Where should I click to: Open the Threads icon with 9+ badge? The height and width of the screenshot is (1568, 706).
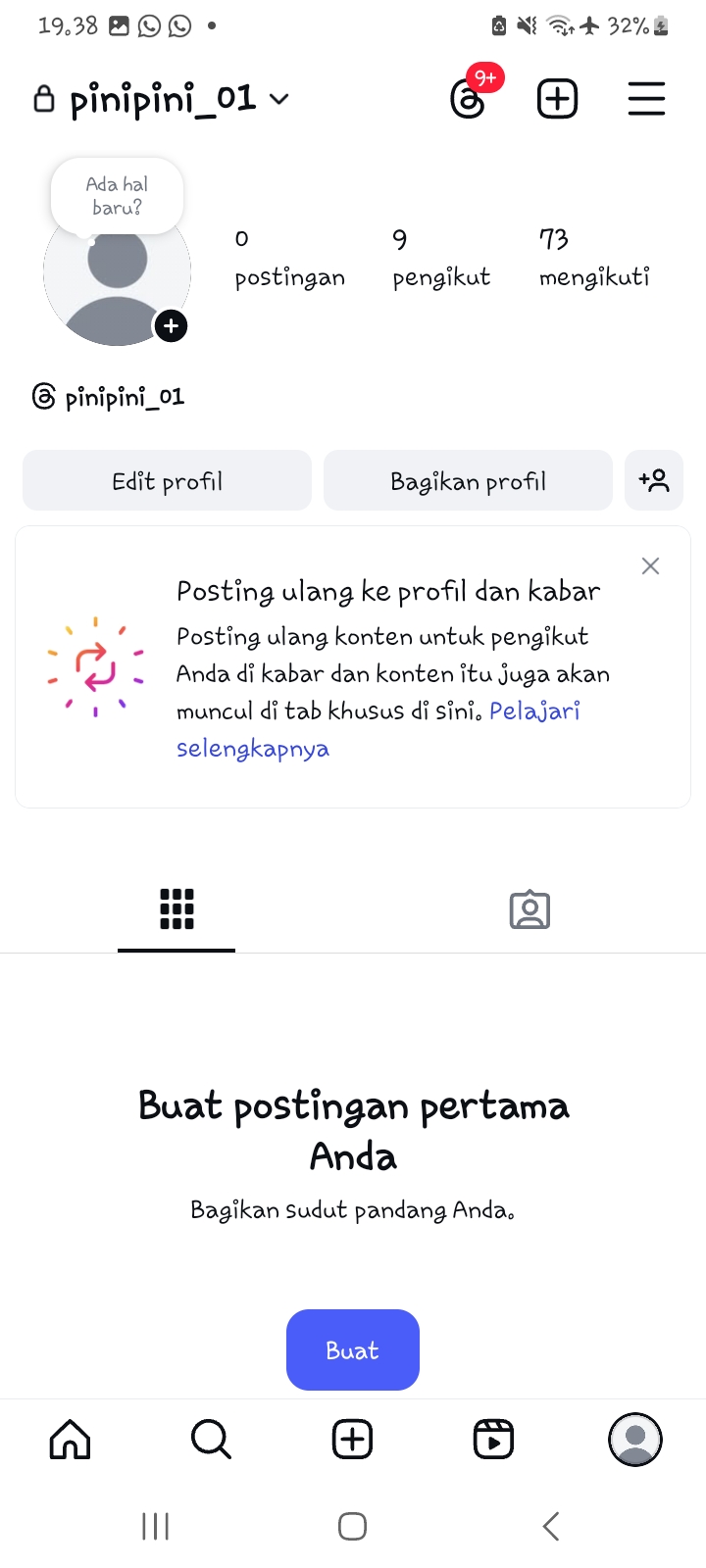[x=469, y=99]
